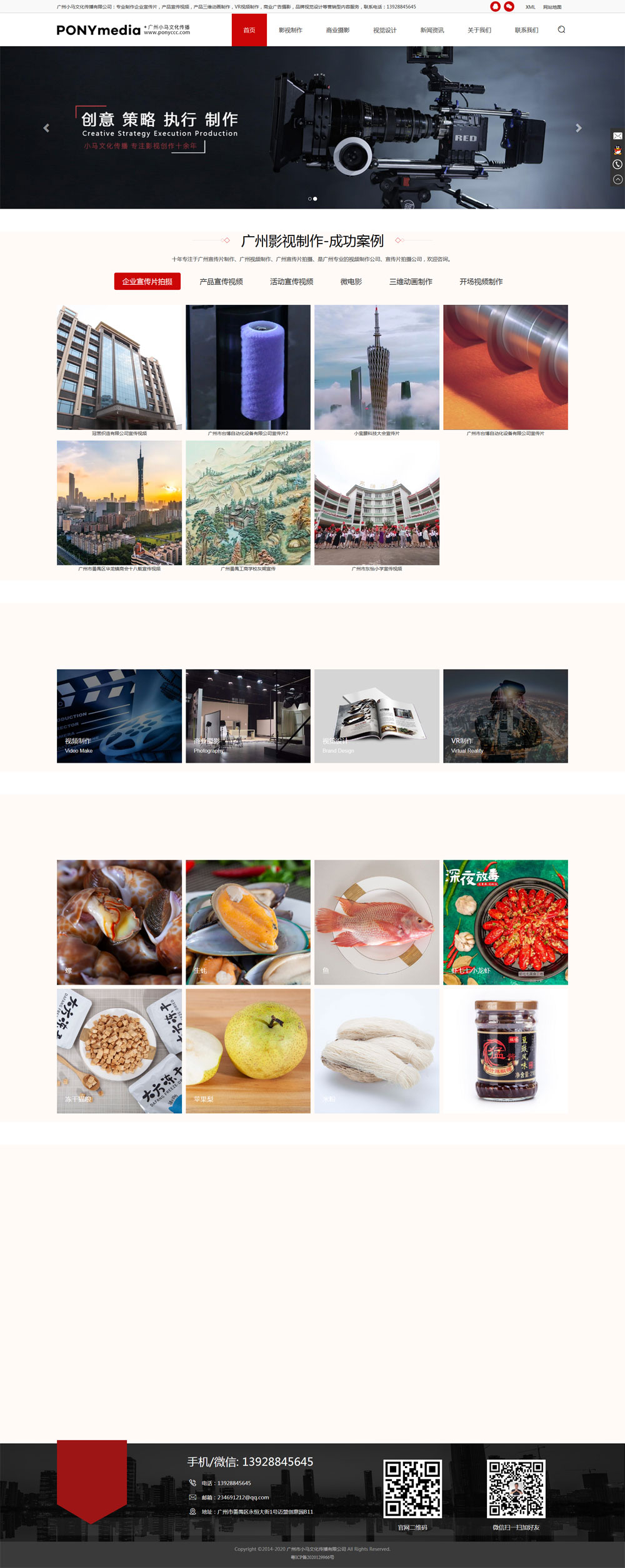Switch to the 开场视频制作 tab

coord(481,282)
